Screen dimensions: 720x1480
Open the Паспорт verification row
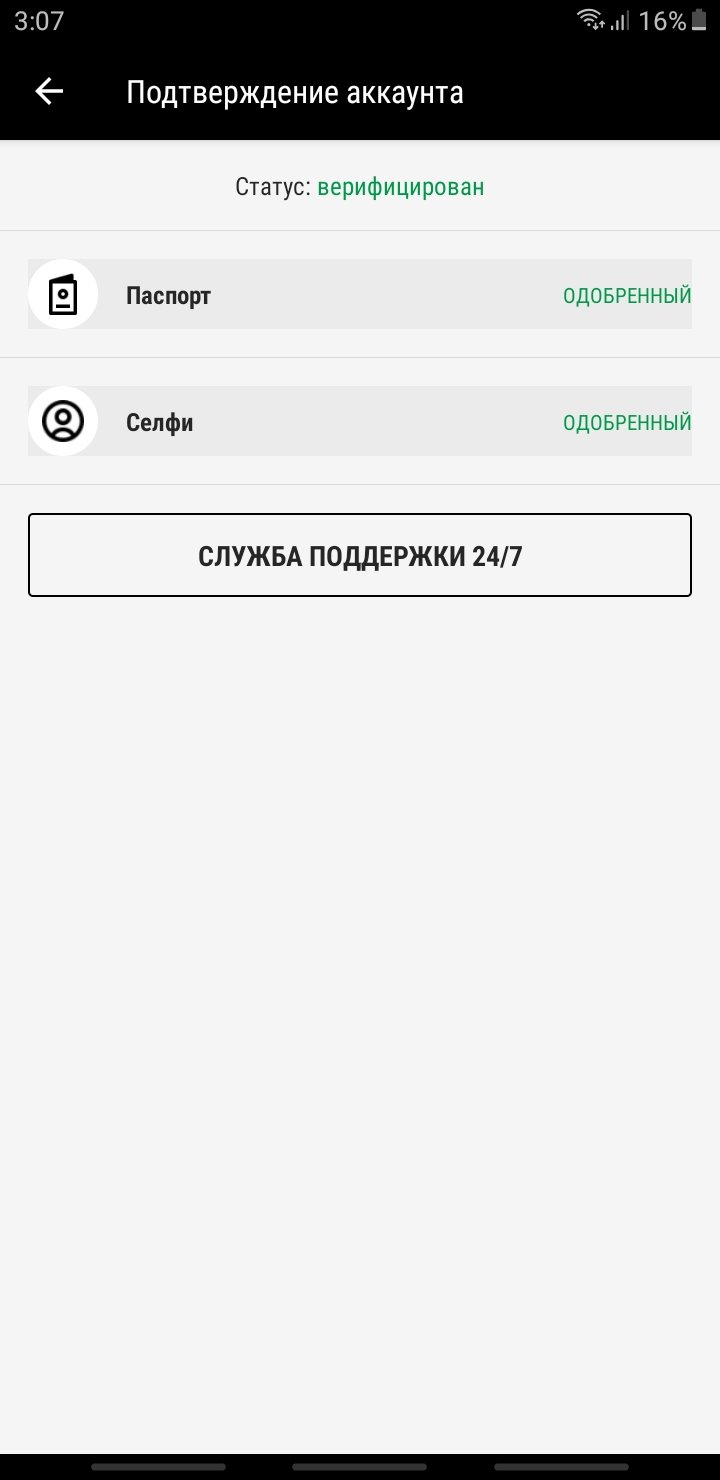coord(360,295)
